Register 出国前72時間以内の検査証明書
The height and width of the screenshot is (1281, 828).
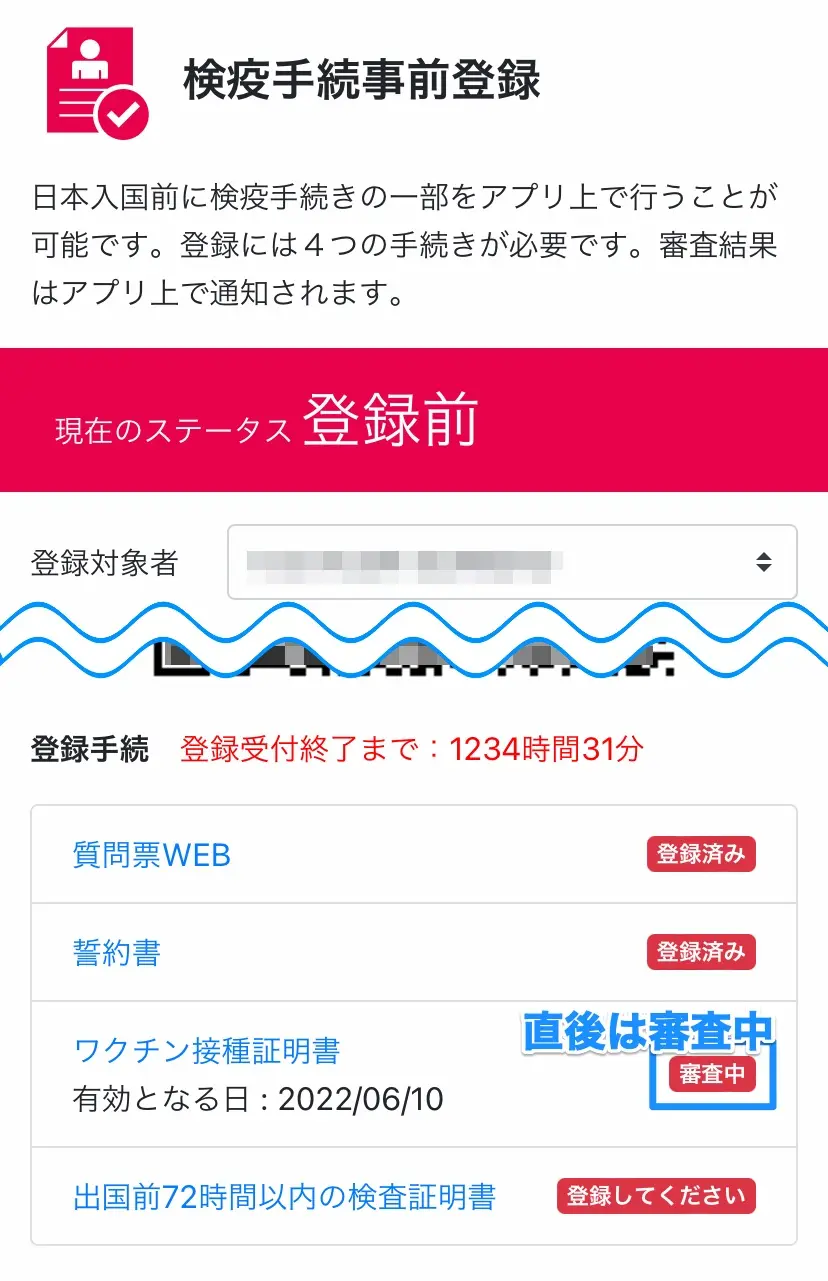pyautogui.click(x=285, y=1197)
